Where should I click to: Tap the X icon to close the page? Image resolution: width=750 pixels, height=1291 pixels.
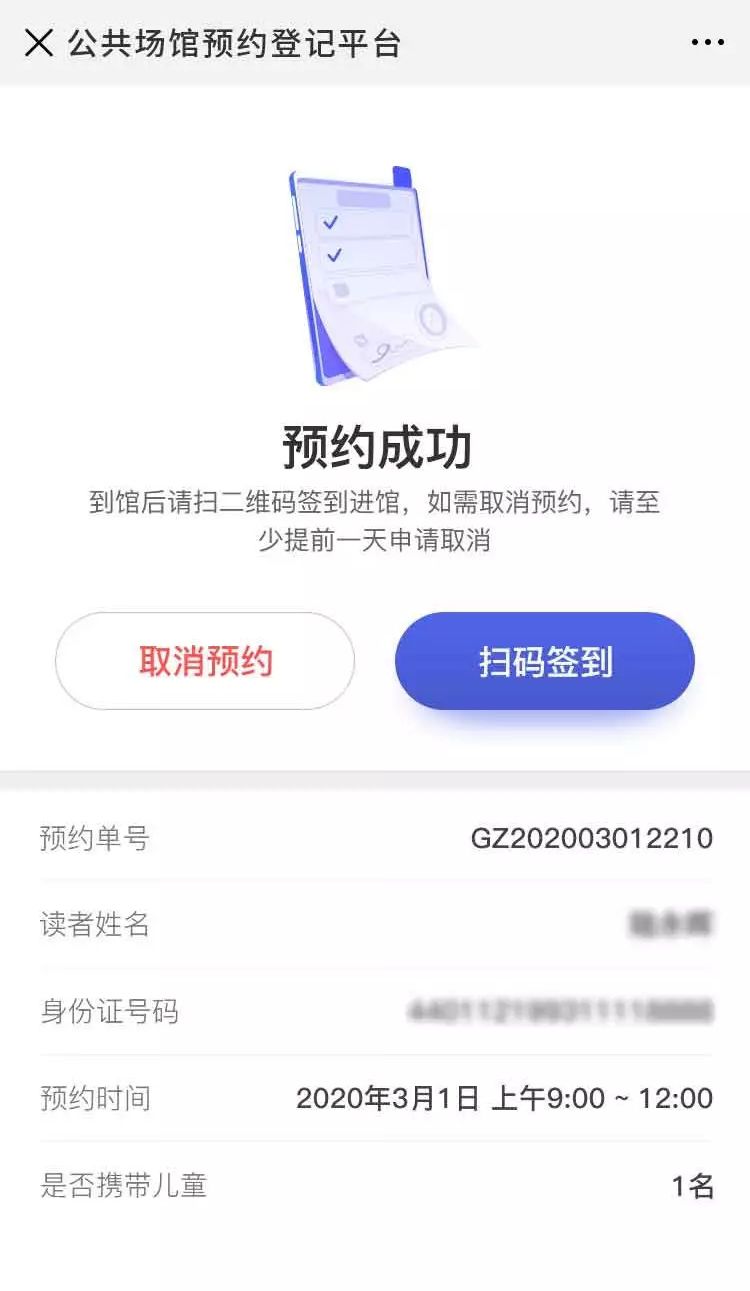coord(38,42)
